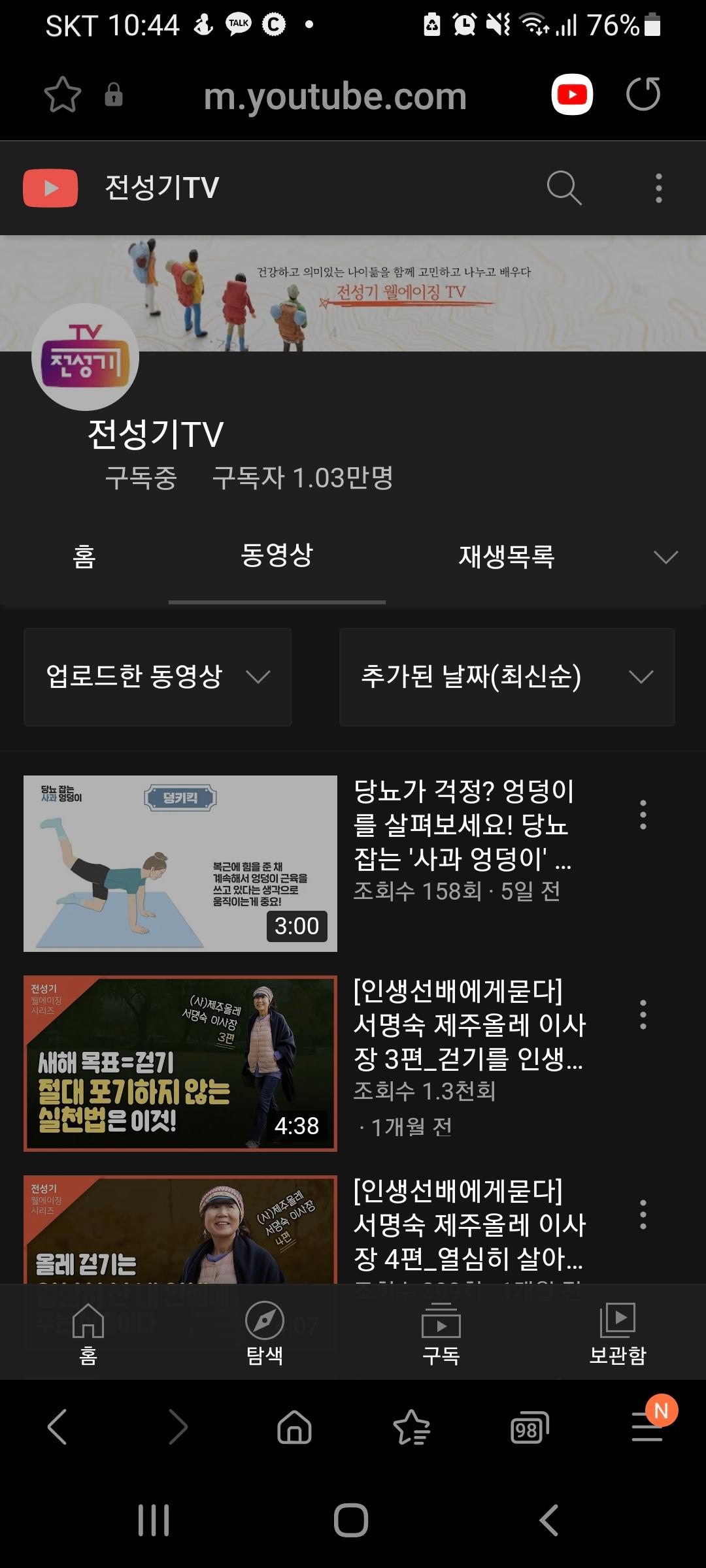Play 서명숙 제주올레 이사장 3편 video

pyautogui.click(x=180, y=1063)
